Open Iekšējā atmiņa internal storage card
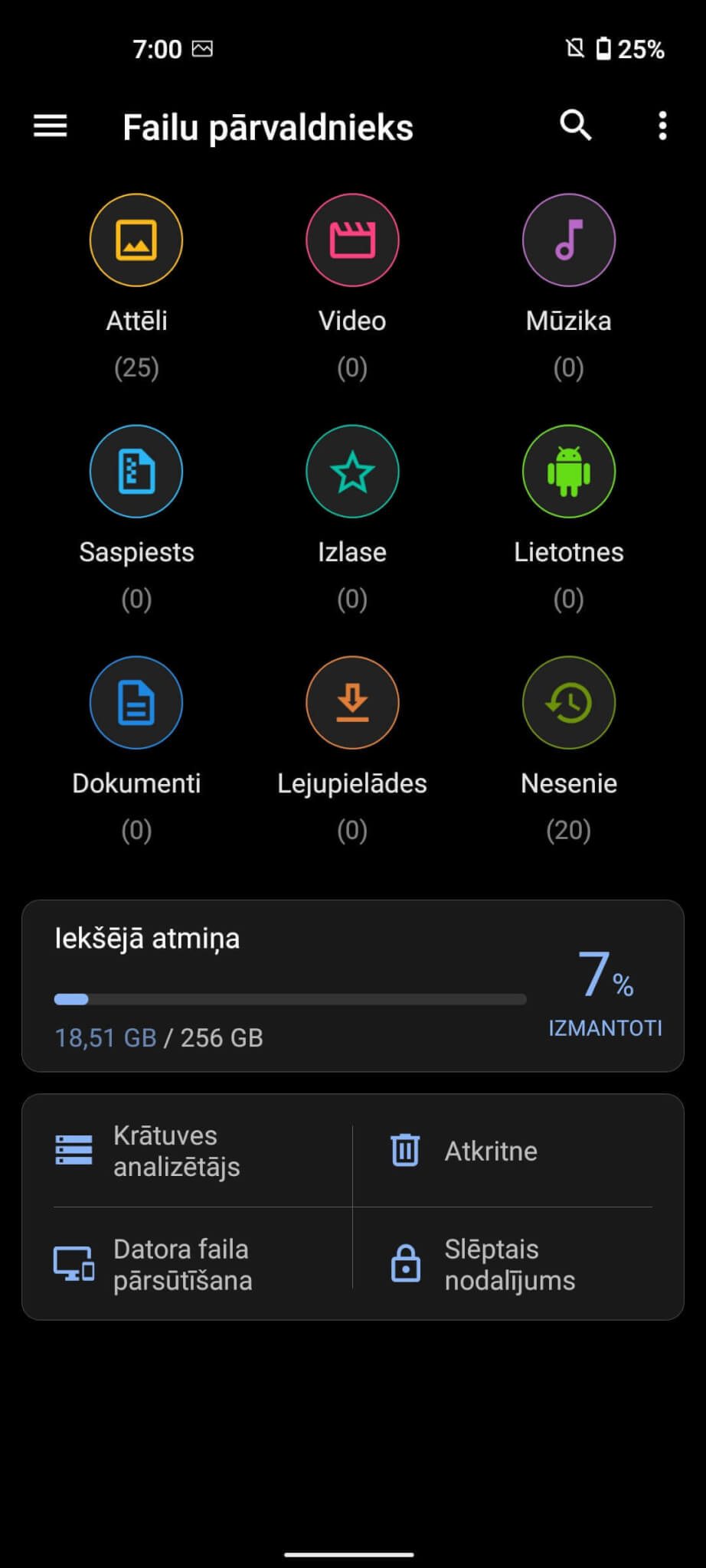 pos(352,986)
